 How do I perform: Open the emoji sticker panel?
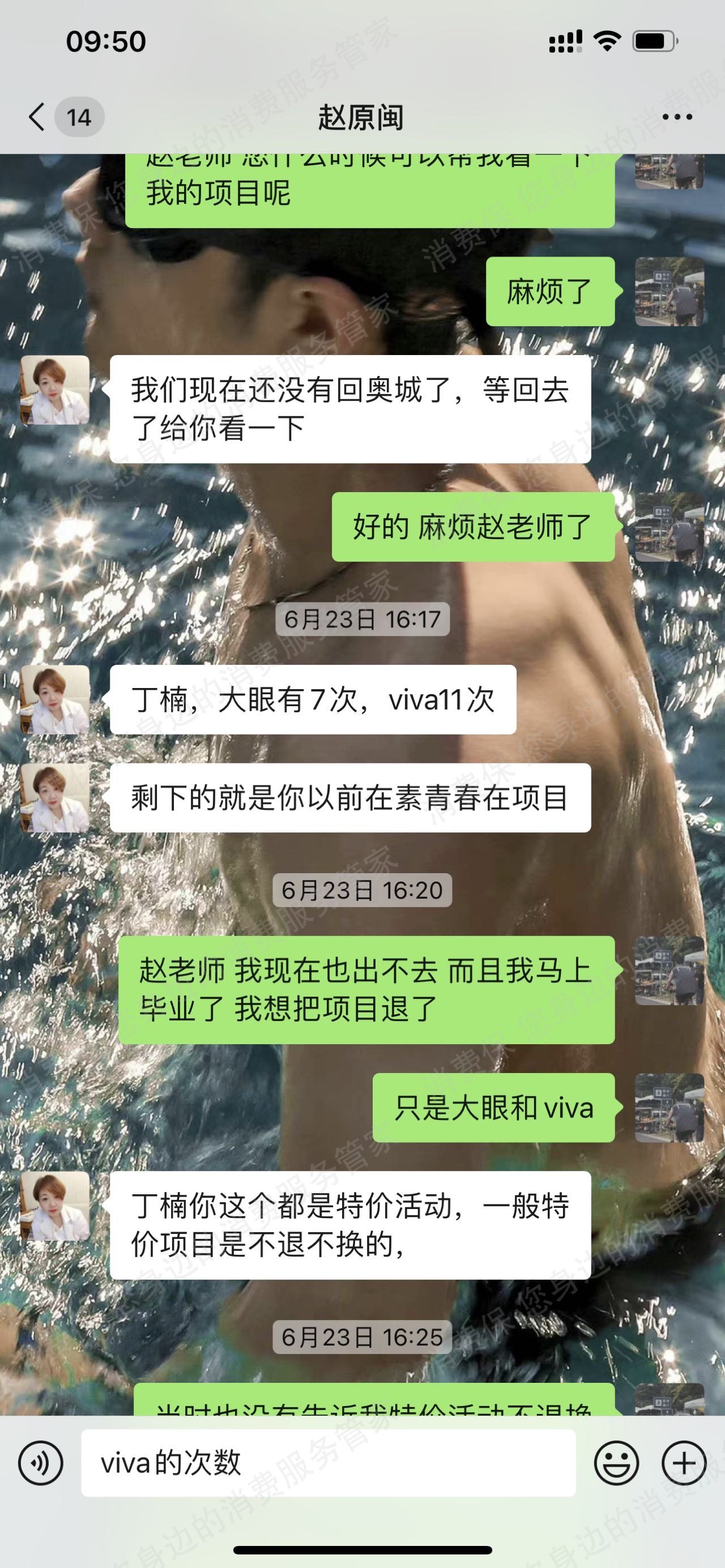pyautogui.click(x=616, y=1463)
